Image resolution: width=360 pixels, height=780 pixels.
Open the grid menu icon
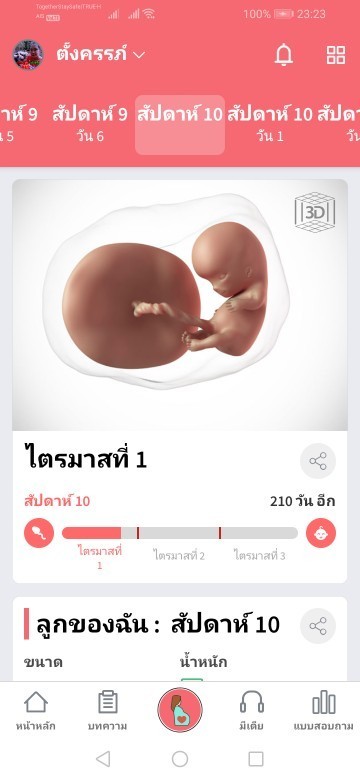[336, 55]
